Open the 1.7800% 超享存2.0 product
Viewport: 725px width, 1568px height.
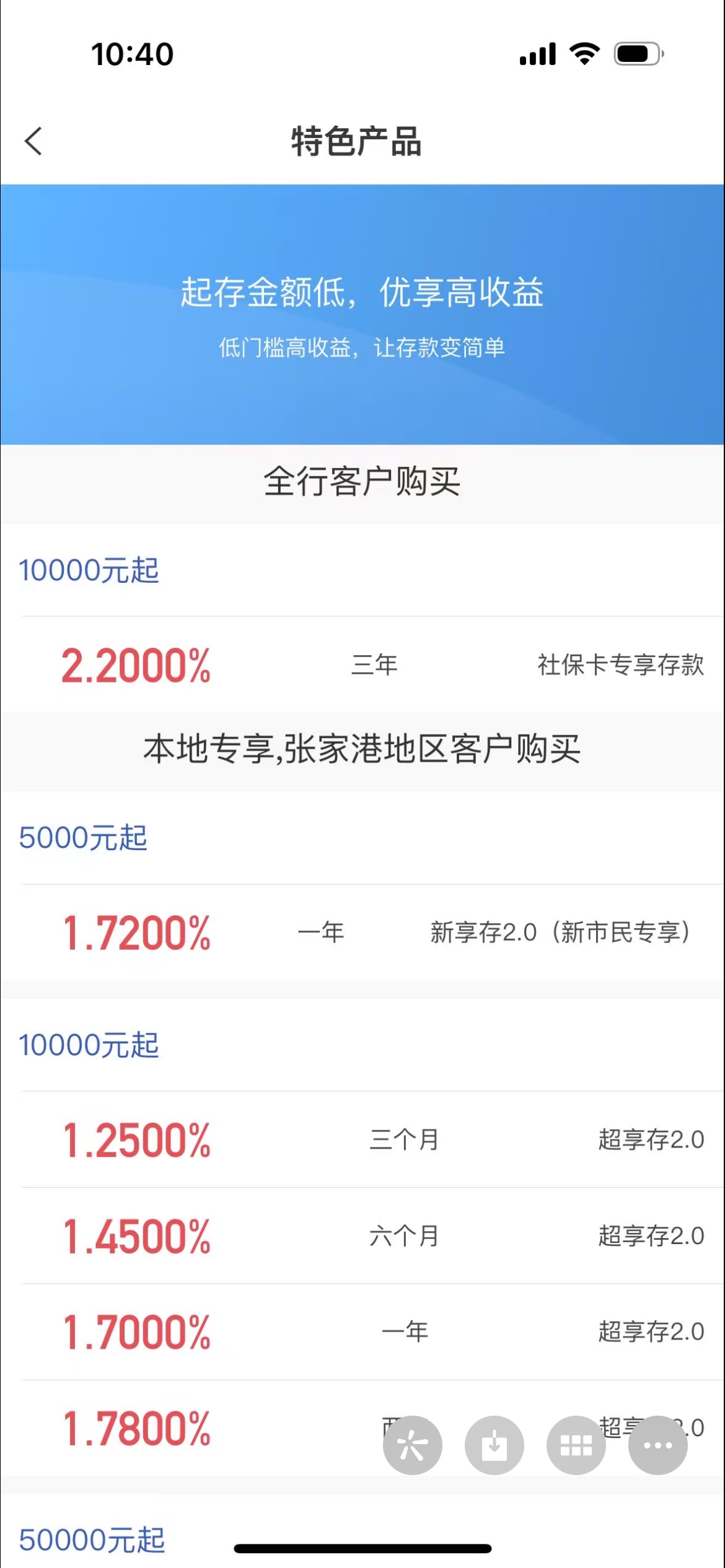pos(186,1428)
